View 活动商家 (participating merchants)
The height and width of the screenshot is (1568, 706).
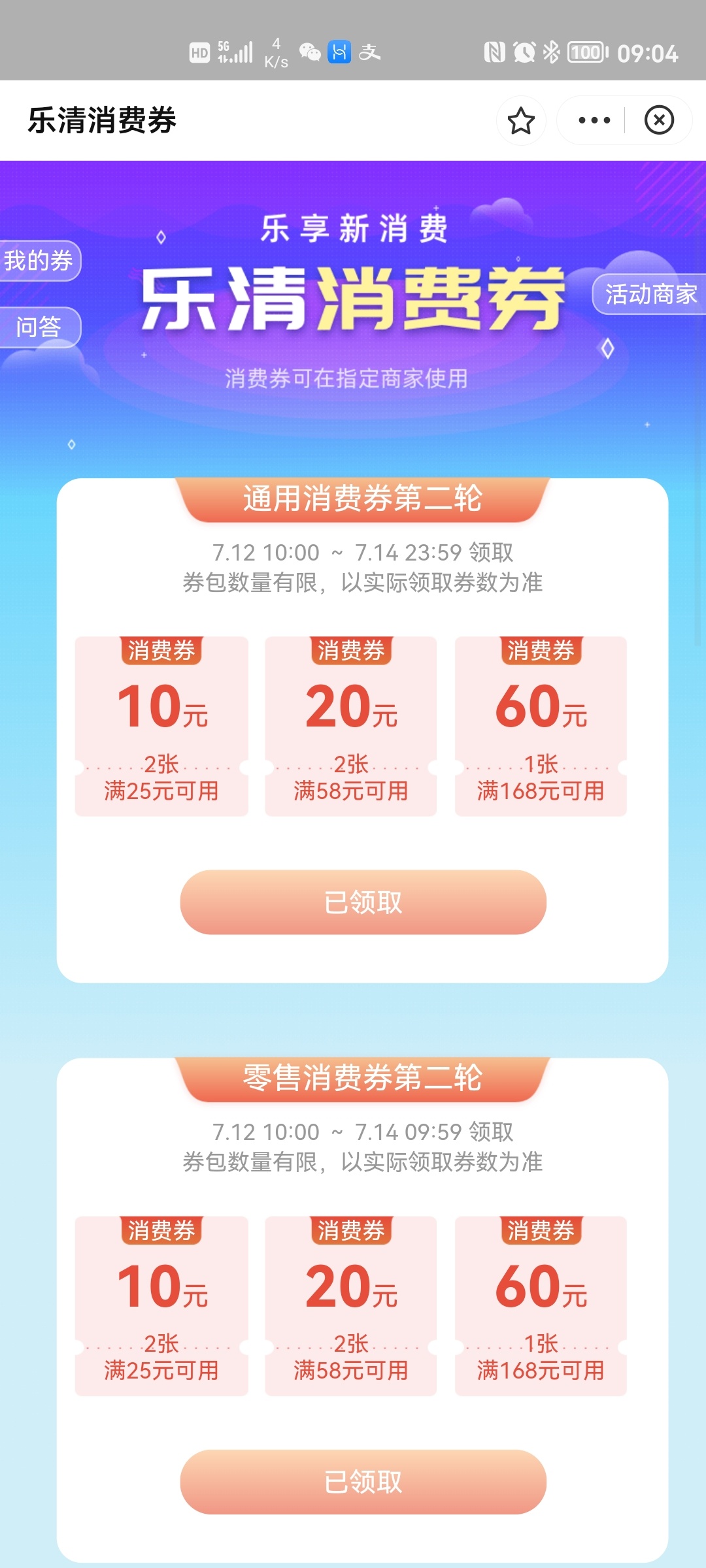pos(650,295)
